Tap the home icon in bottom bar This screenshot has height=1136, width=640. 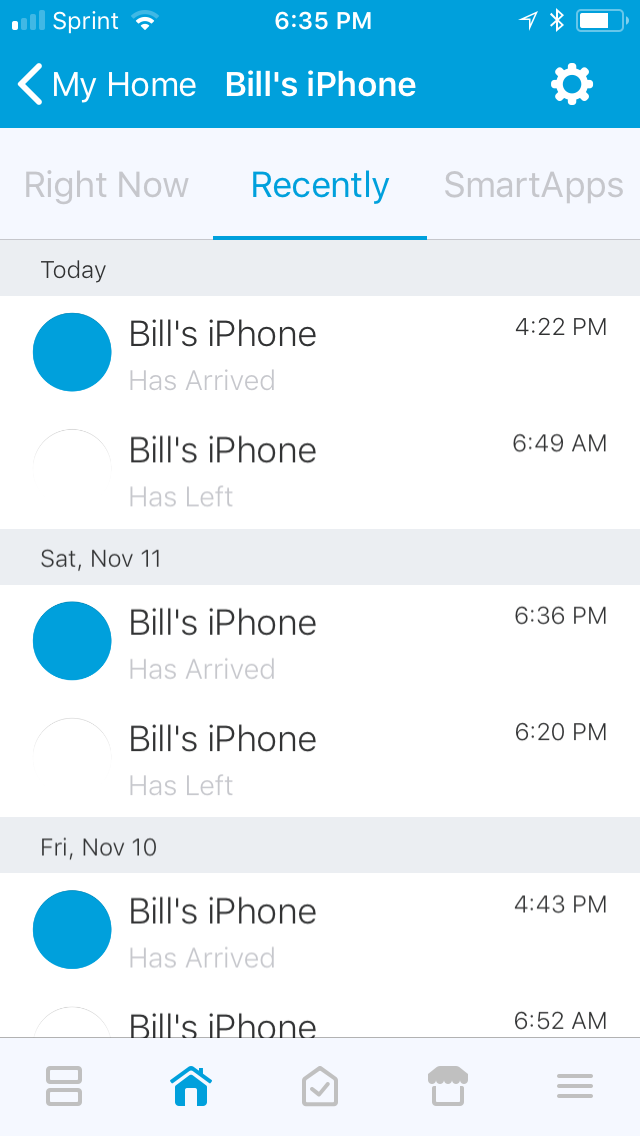(191, 1086)
